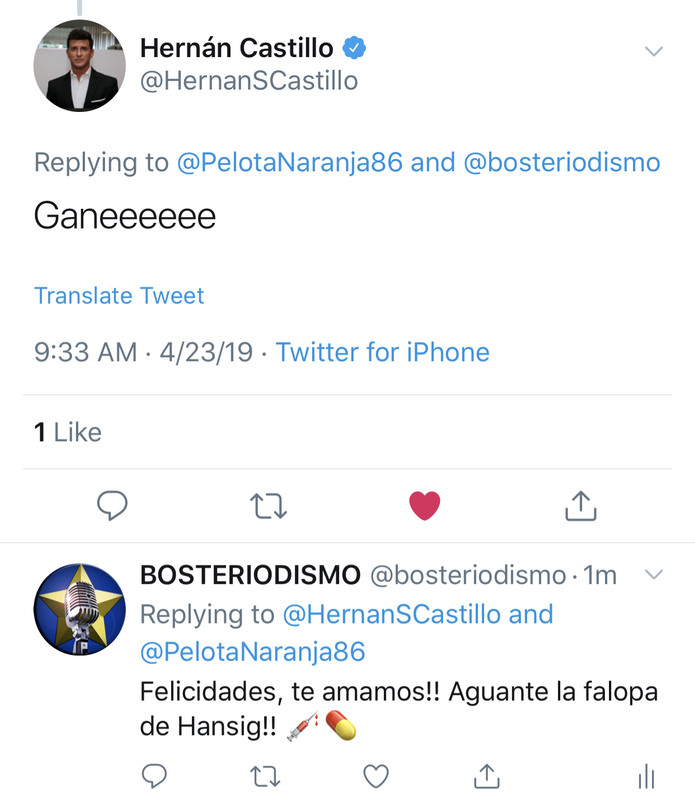This screenshot has width=695, height=800.
Task: Reply to BOSTERIODISMO's tweet
Action: point(153,775)
